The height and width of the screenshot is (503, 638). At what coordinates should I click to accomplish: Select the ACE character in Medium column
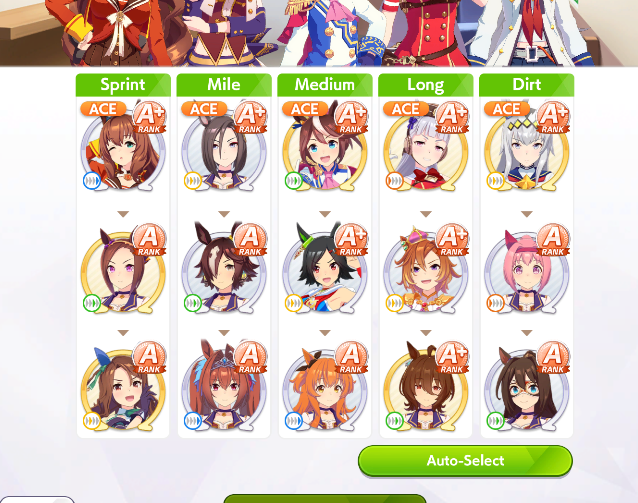coord(325,152)
